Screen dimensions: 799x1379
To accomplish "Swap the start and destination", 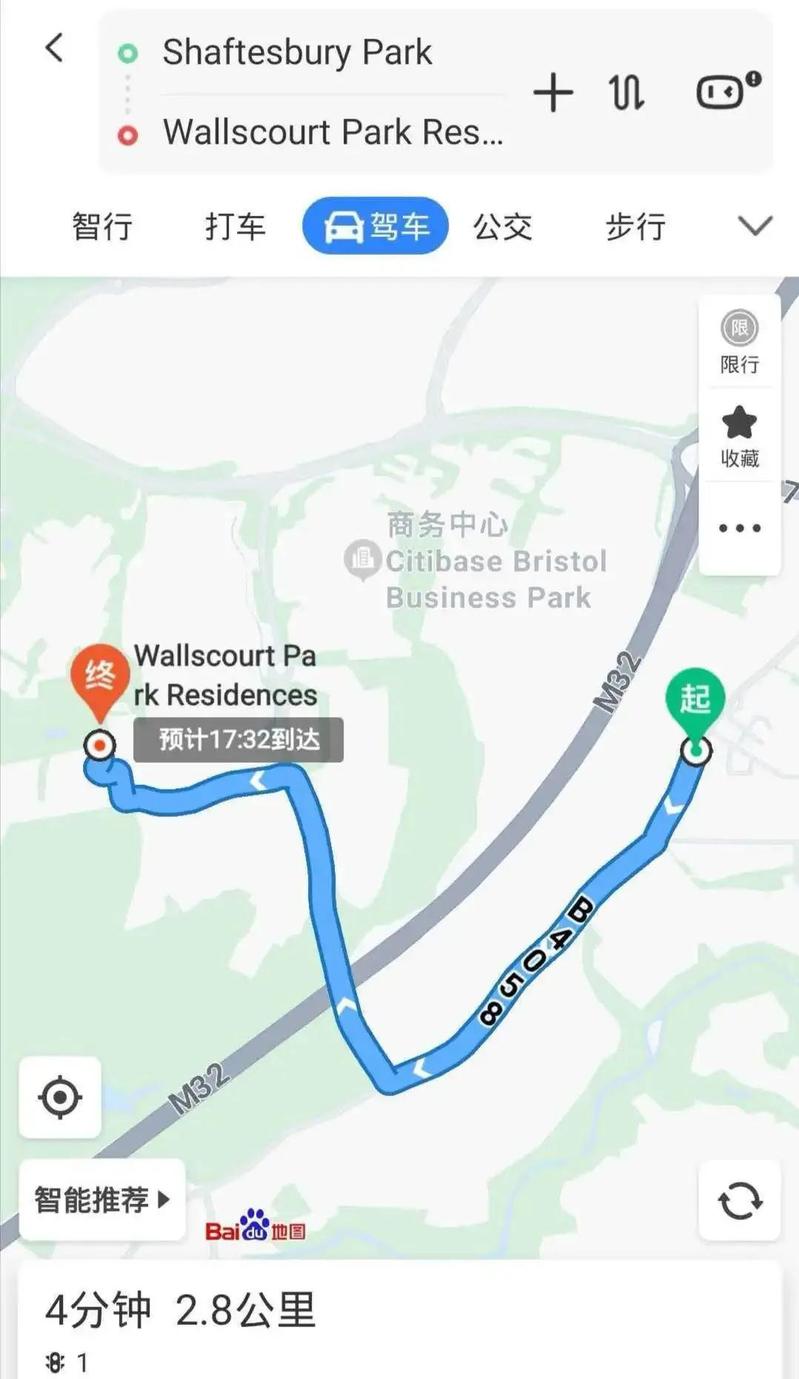I will 626,93.
